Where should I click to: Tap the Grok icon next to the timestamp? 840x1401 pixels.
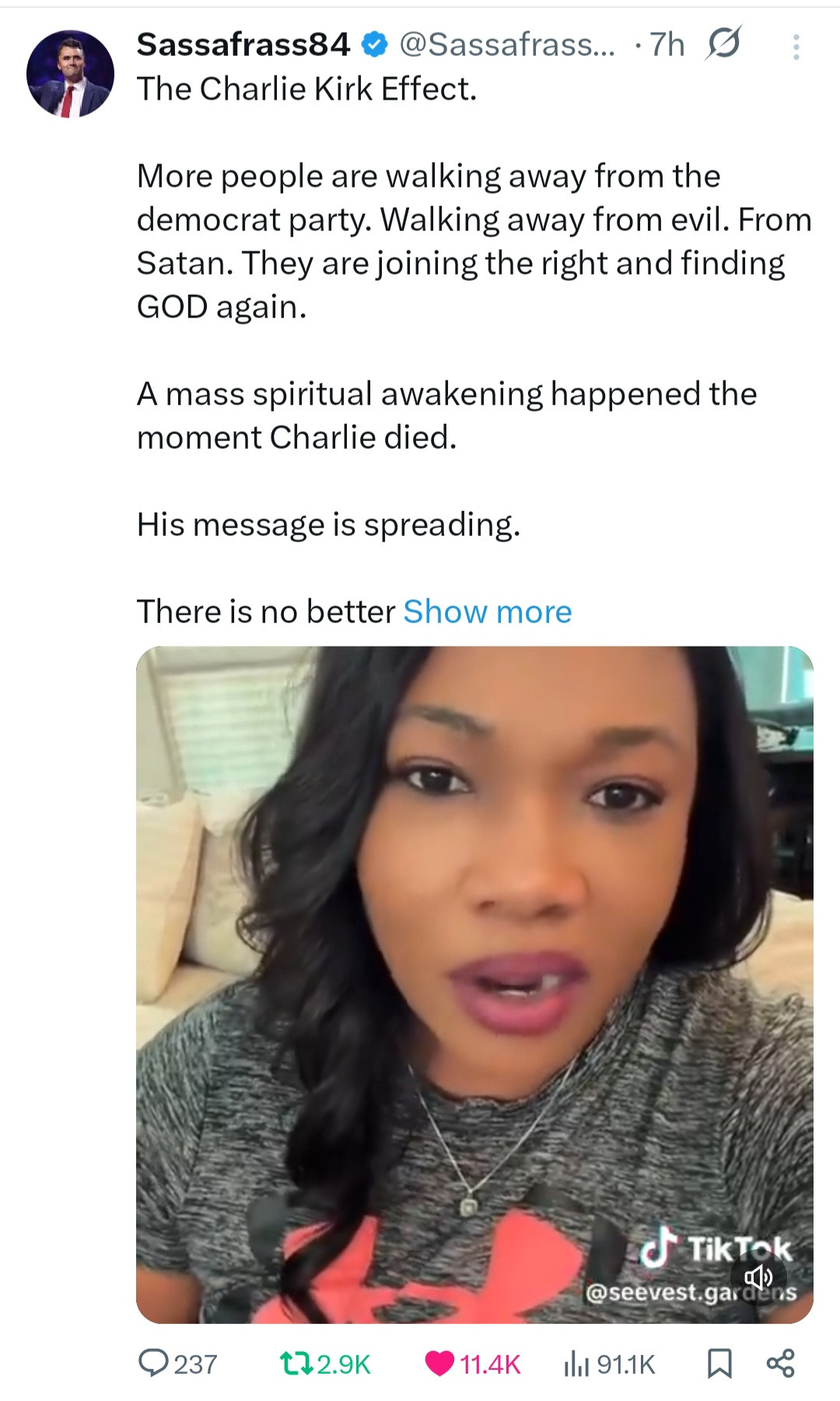(x=723, y=44)
